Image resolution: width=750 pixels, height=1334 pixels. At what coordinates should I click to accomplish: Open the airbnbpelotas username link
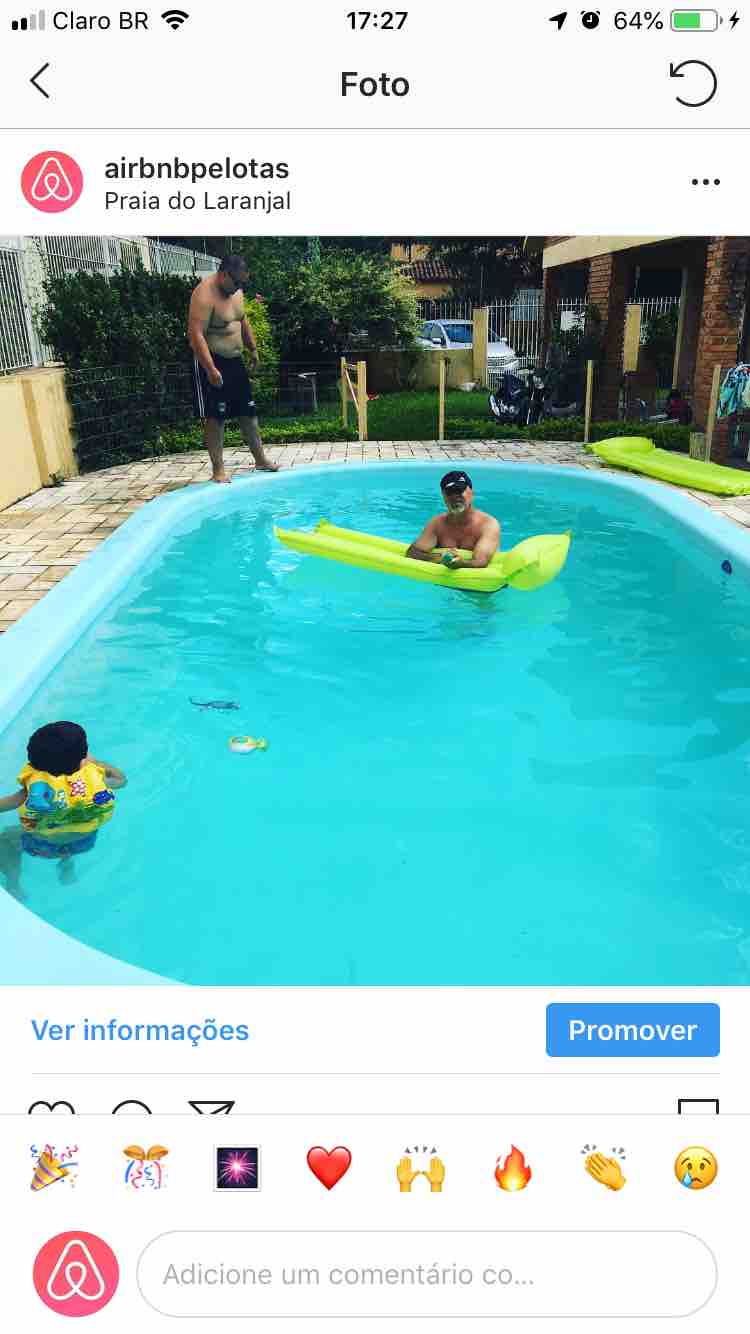pos(197,167)
